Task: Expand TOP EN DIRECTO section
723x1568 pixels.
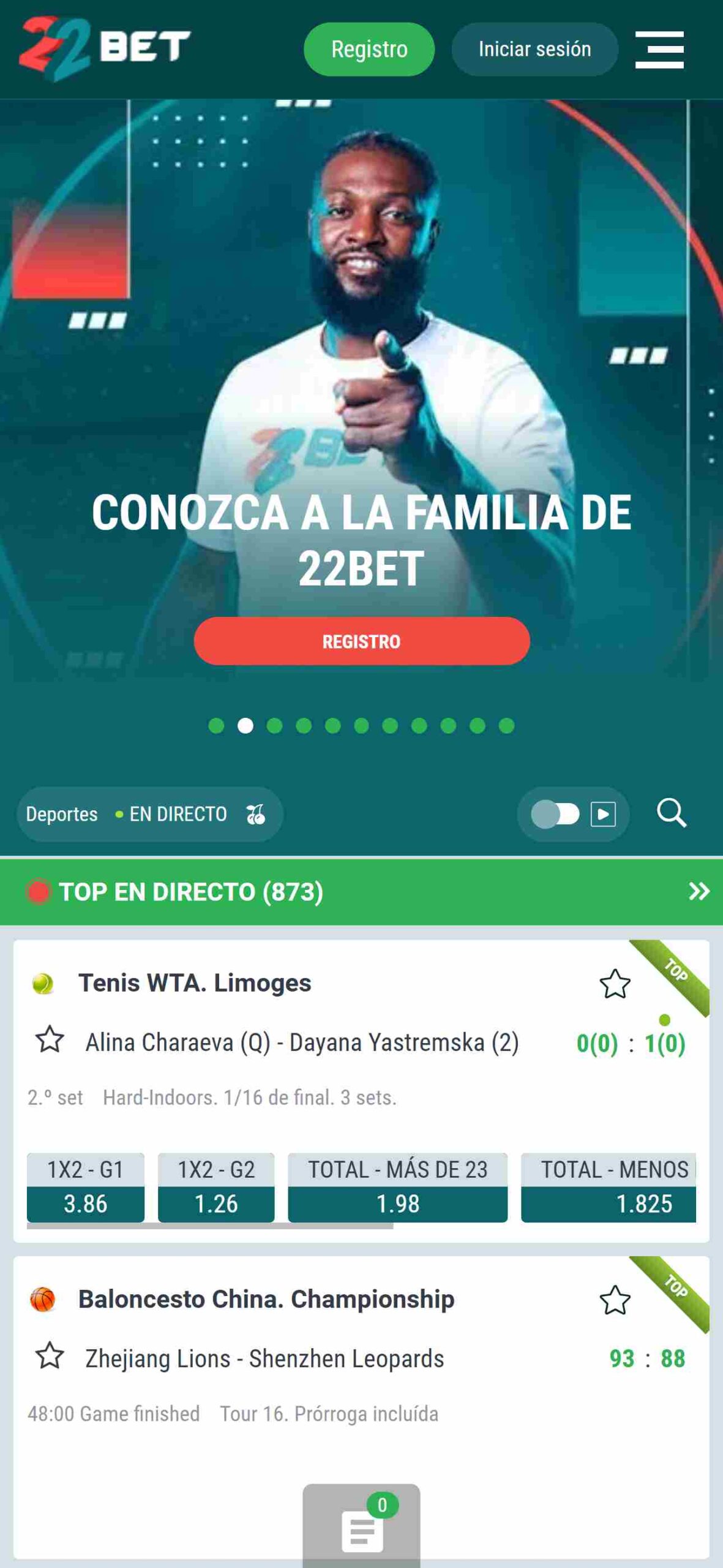Action: tap(699, 891)
